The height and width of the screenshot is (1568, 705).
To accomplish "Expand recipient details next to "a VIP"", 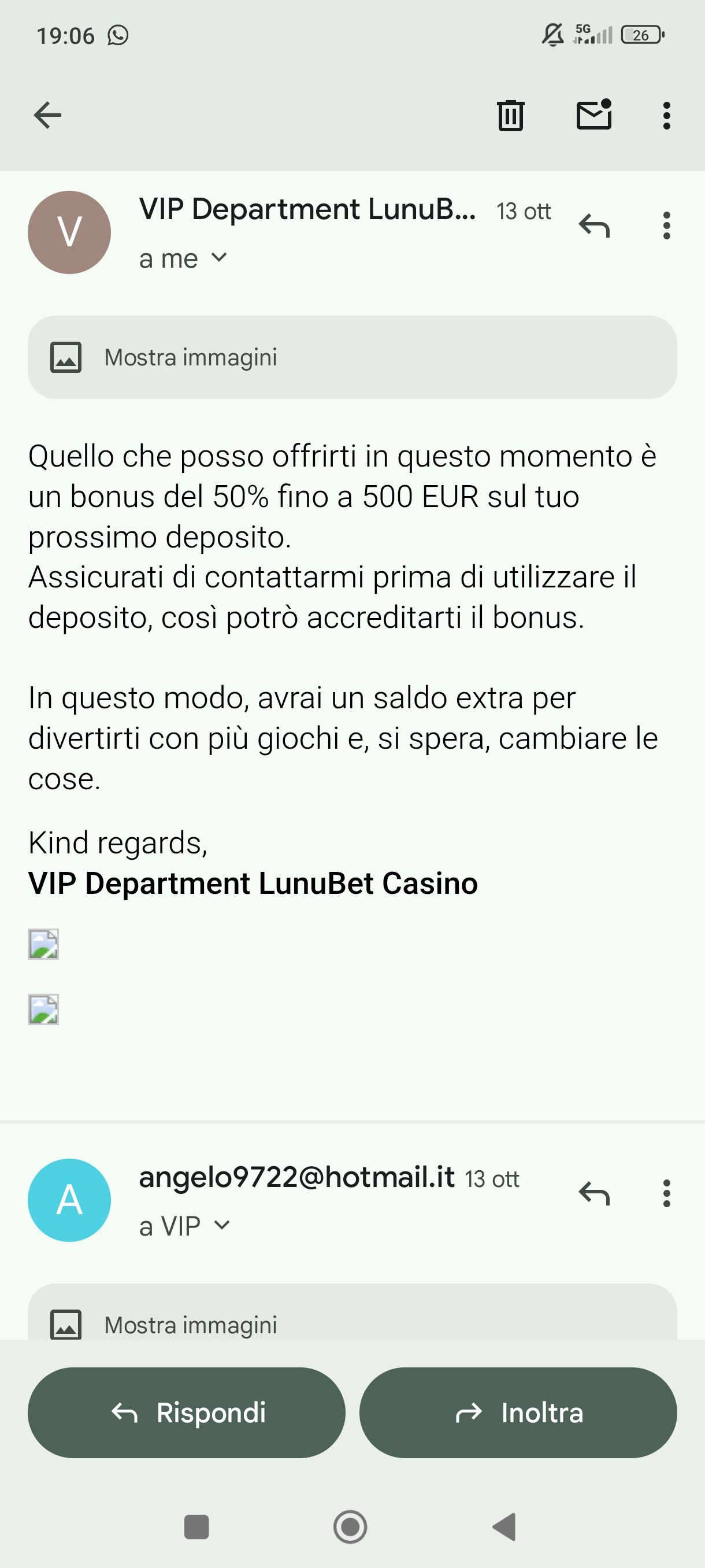I will (222, 1225).
